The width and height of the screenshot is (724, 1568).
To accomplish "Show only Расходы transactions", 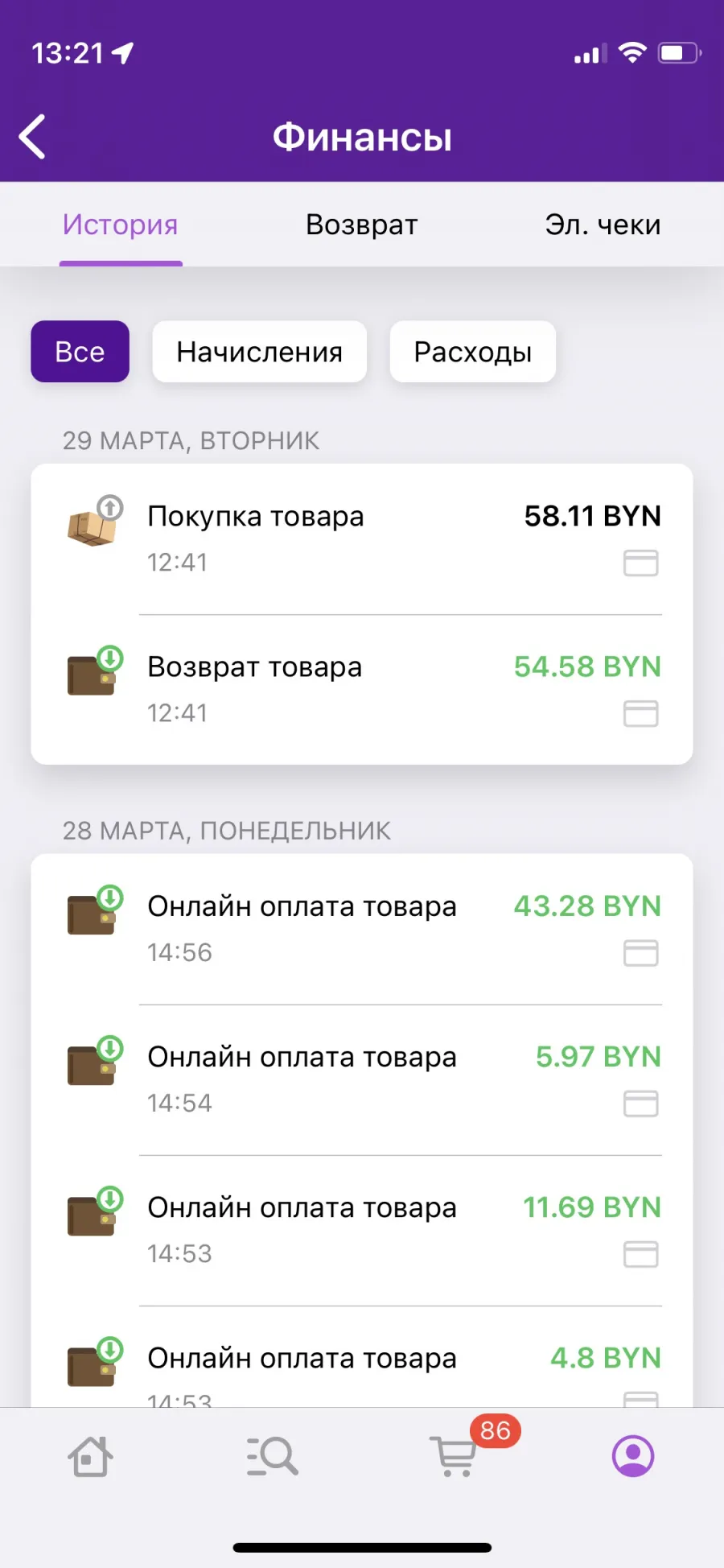I will (473, 352).
